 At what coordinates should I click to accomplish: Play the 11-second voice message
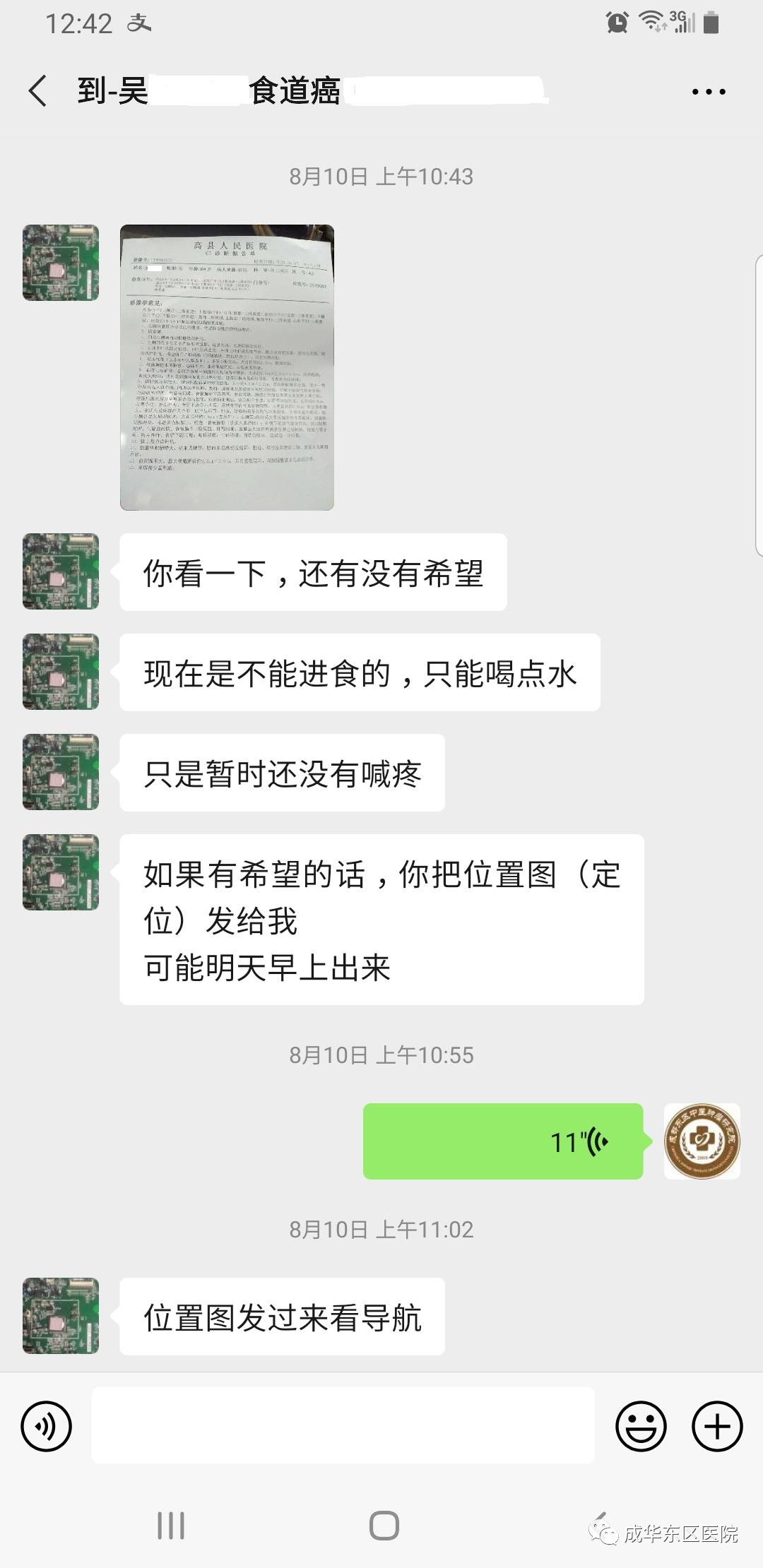click(503, 1141)
